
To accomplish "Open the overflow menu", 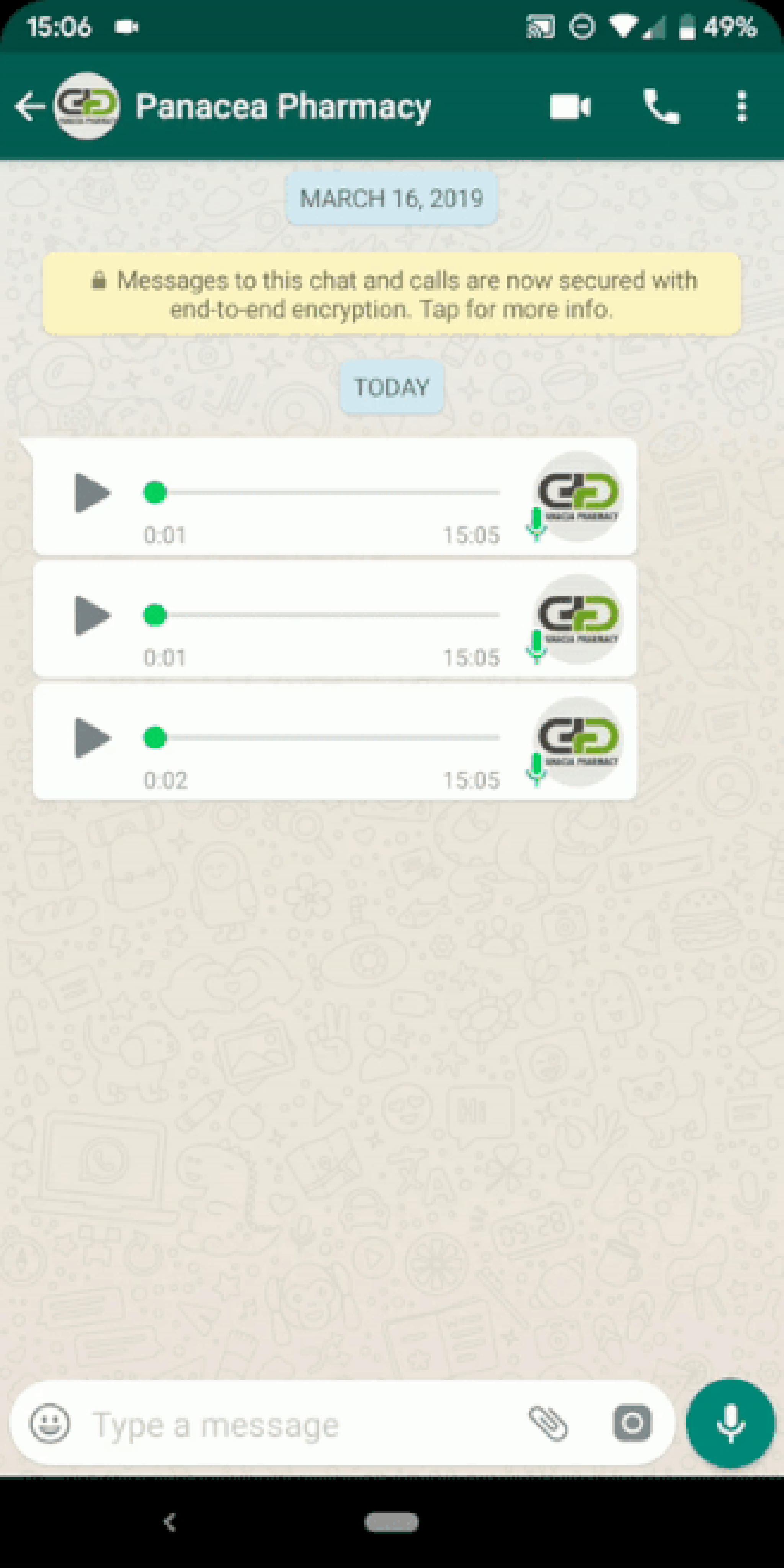I will point(742,107).
